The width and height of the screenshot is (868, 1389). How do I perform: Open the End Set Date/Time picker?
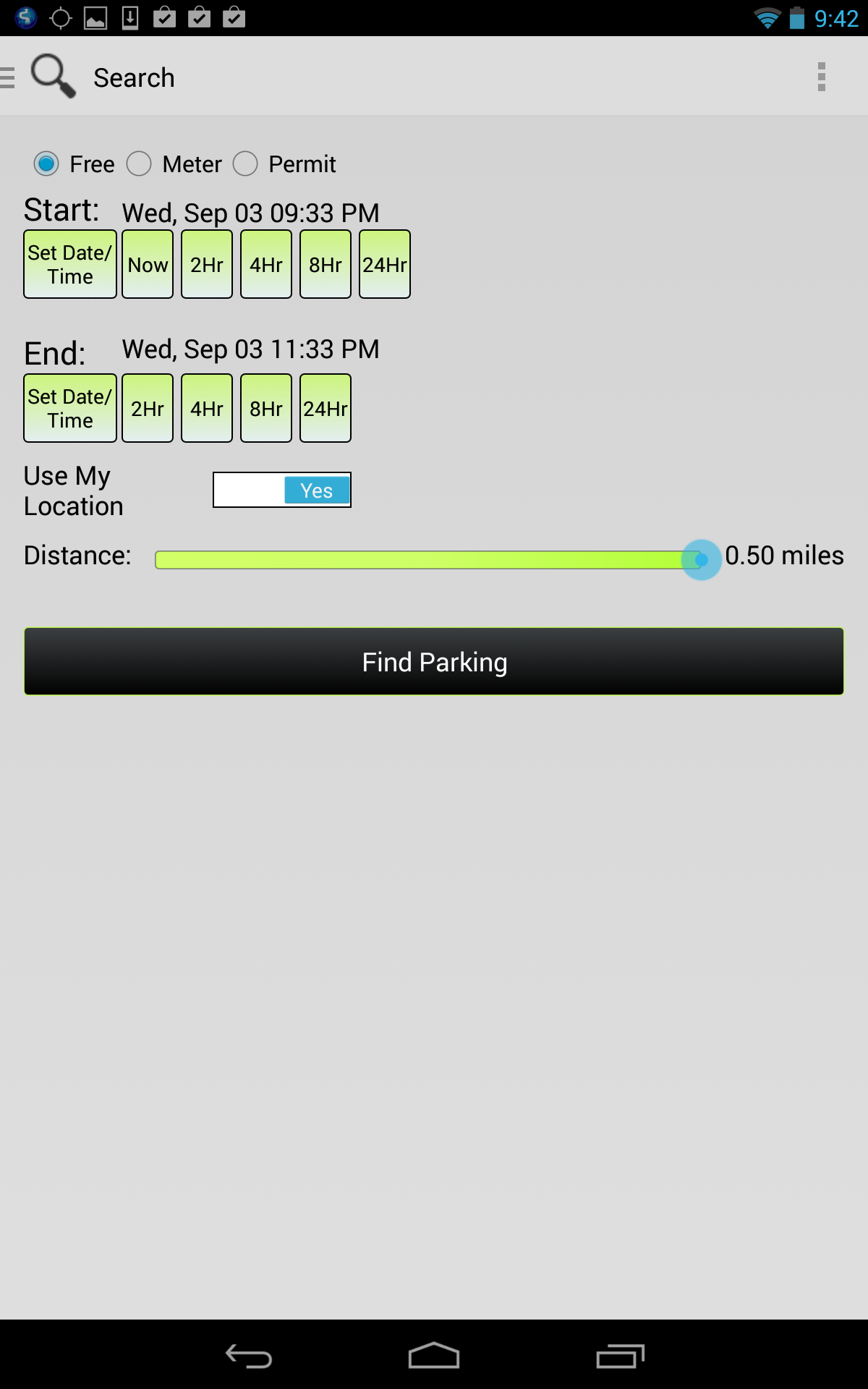click(x=69, y=407)
